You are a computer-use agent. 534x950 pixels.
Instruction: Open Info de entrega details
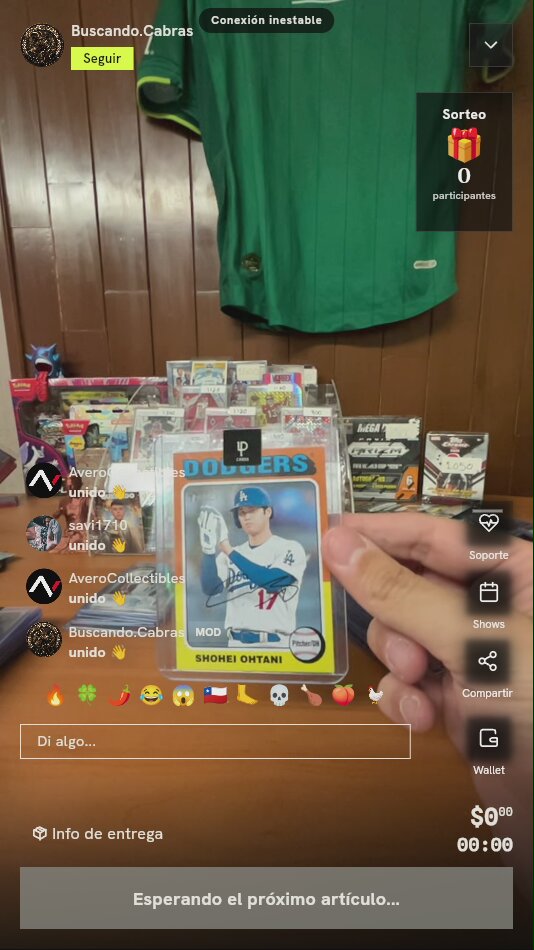[x=98, y=834]
